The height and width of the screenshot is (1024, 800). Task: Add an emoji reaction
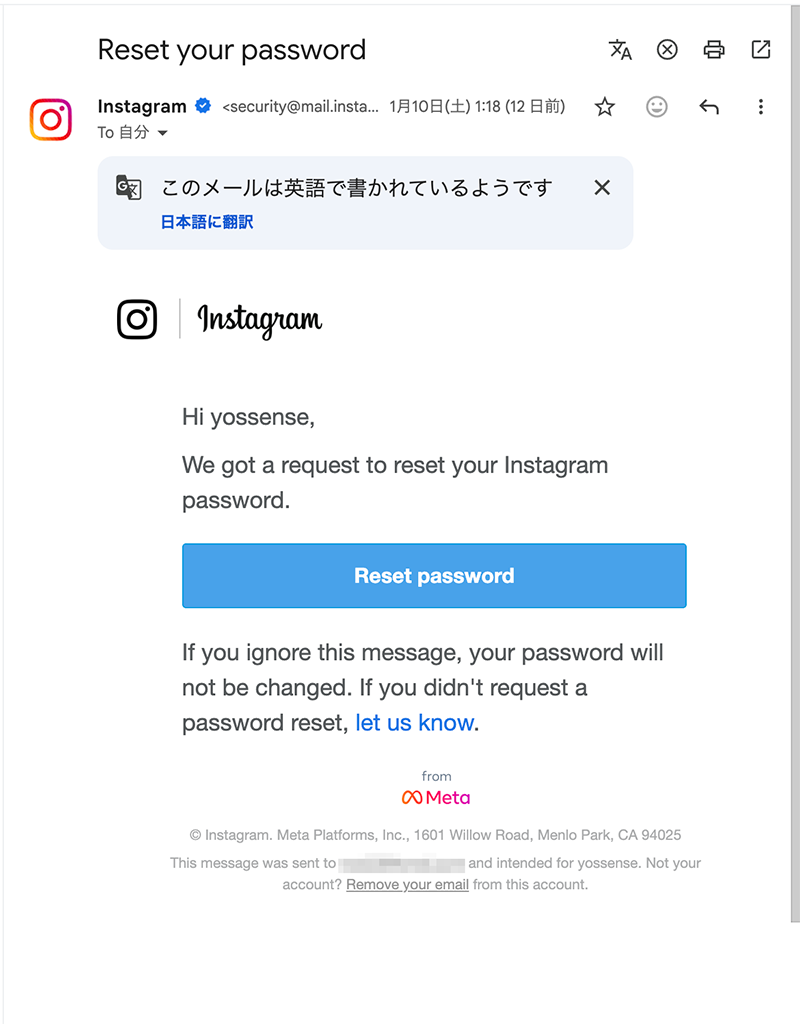coord(657,107)
